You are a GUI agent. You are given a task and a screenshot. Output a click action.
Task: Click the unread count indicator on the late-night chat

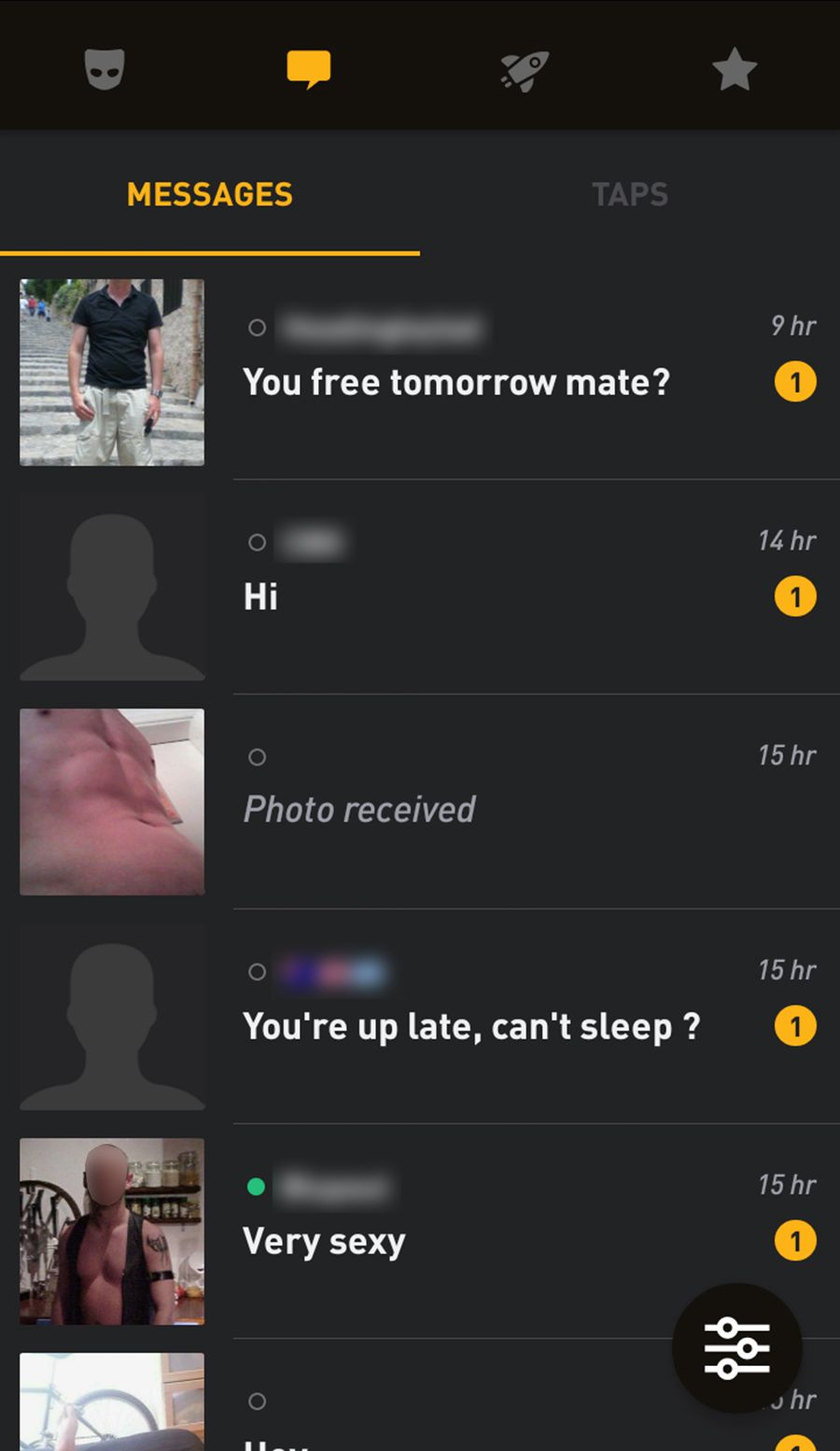[x=795, y=1026]
